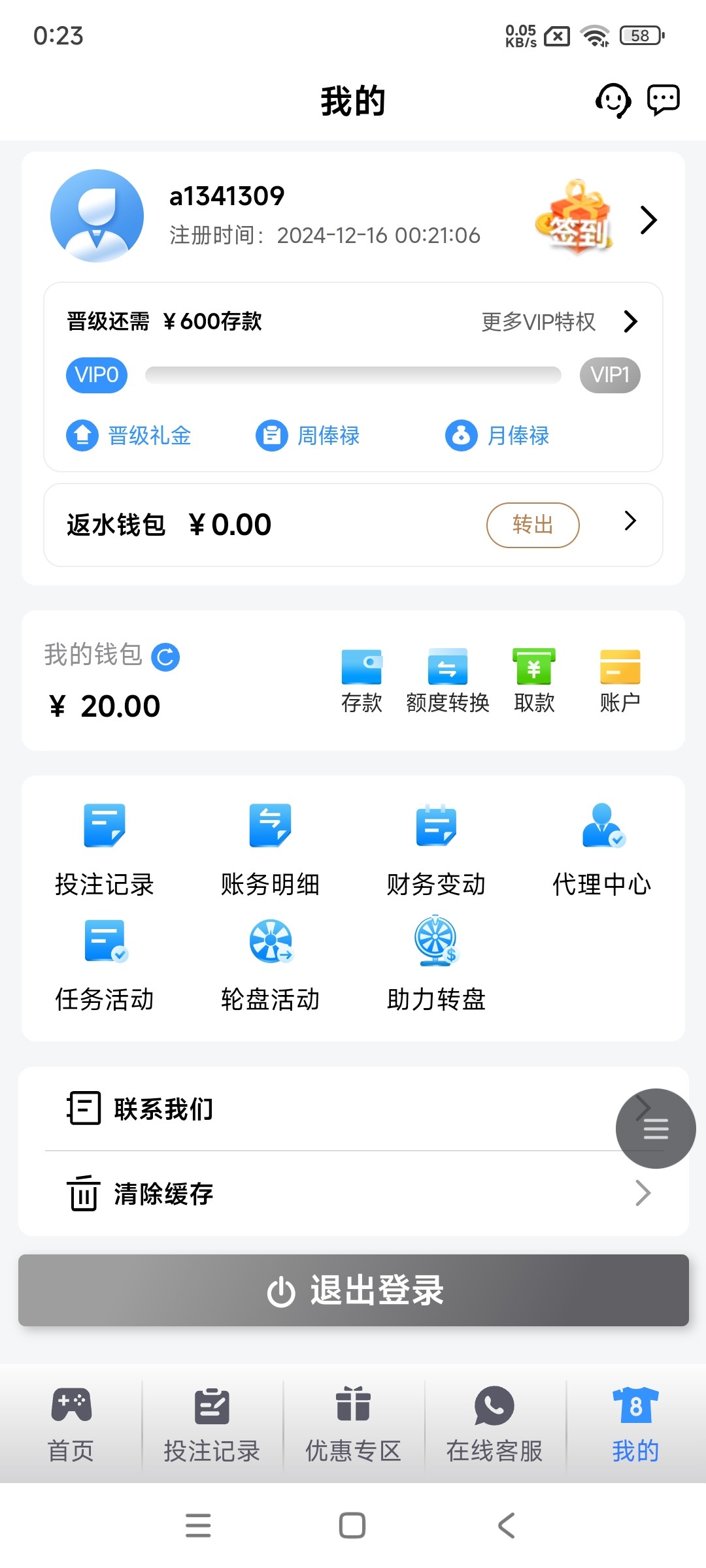Open 取款 withdrawal
This screenshot has height=1568, width=706.
pos(533,680)
